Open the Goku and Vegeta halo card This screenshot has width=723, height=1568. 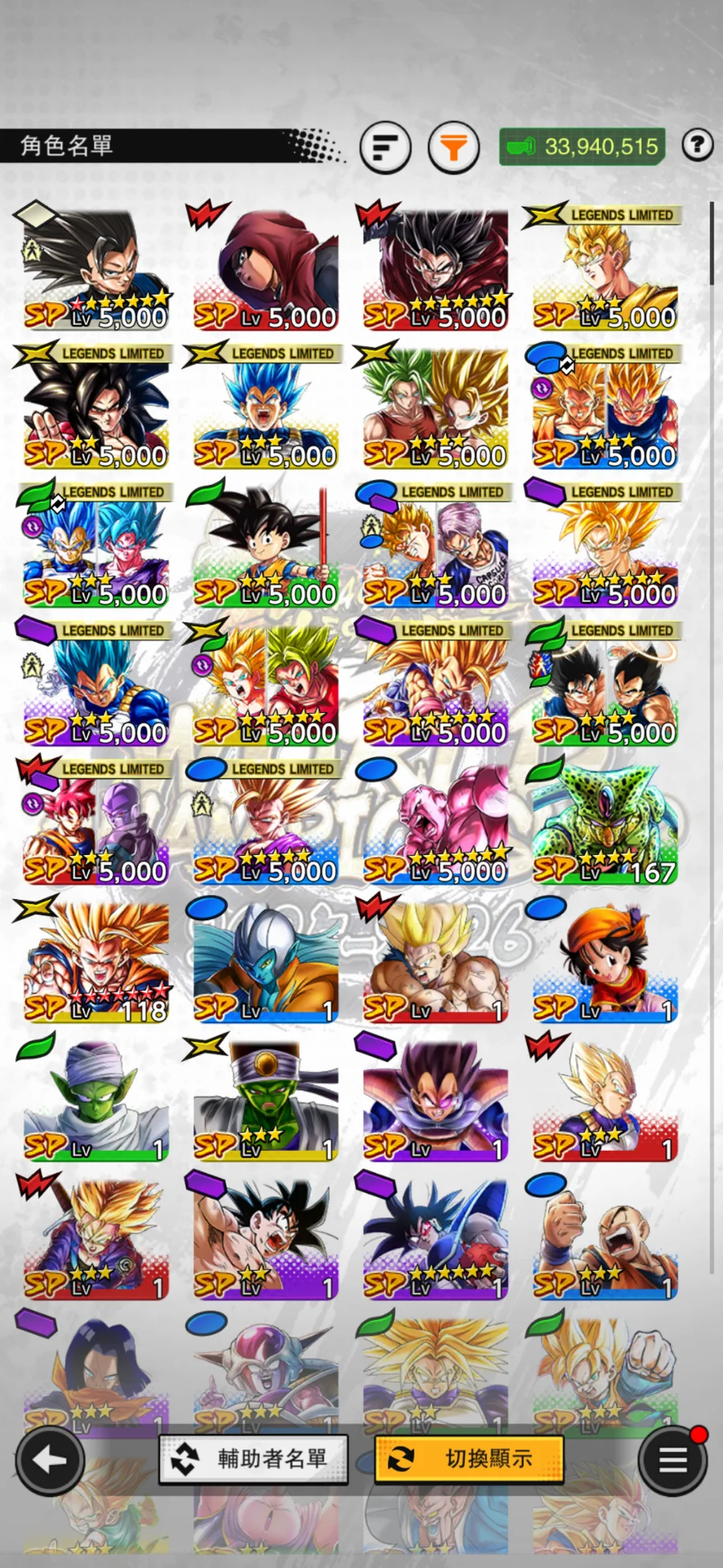[x=604, y=685]
